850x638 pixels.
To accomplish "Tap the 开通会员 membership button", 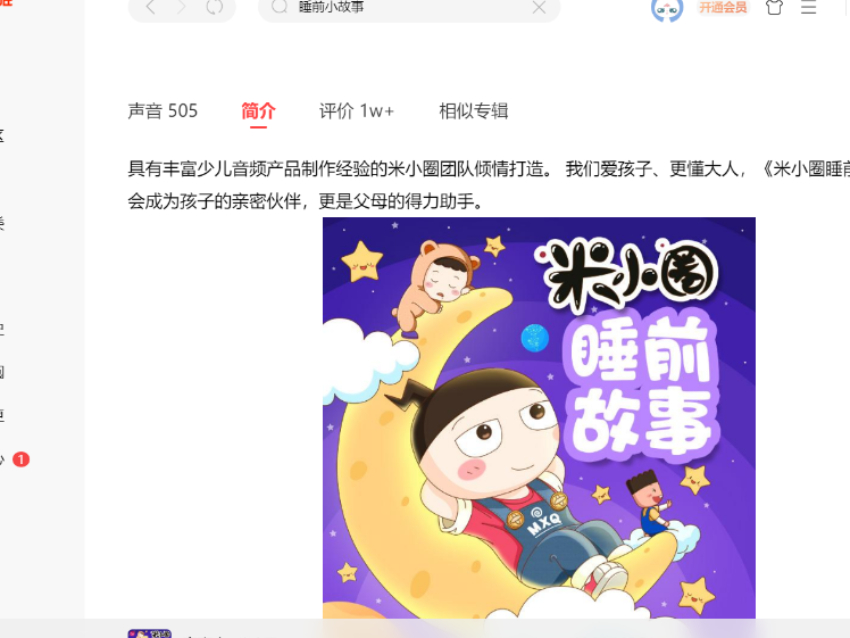I will pos(723,8).
